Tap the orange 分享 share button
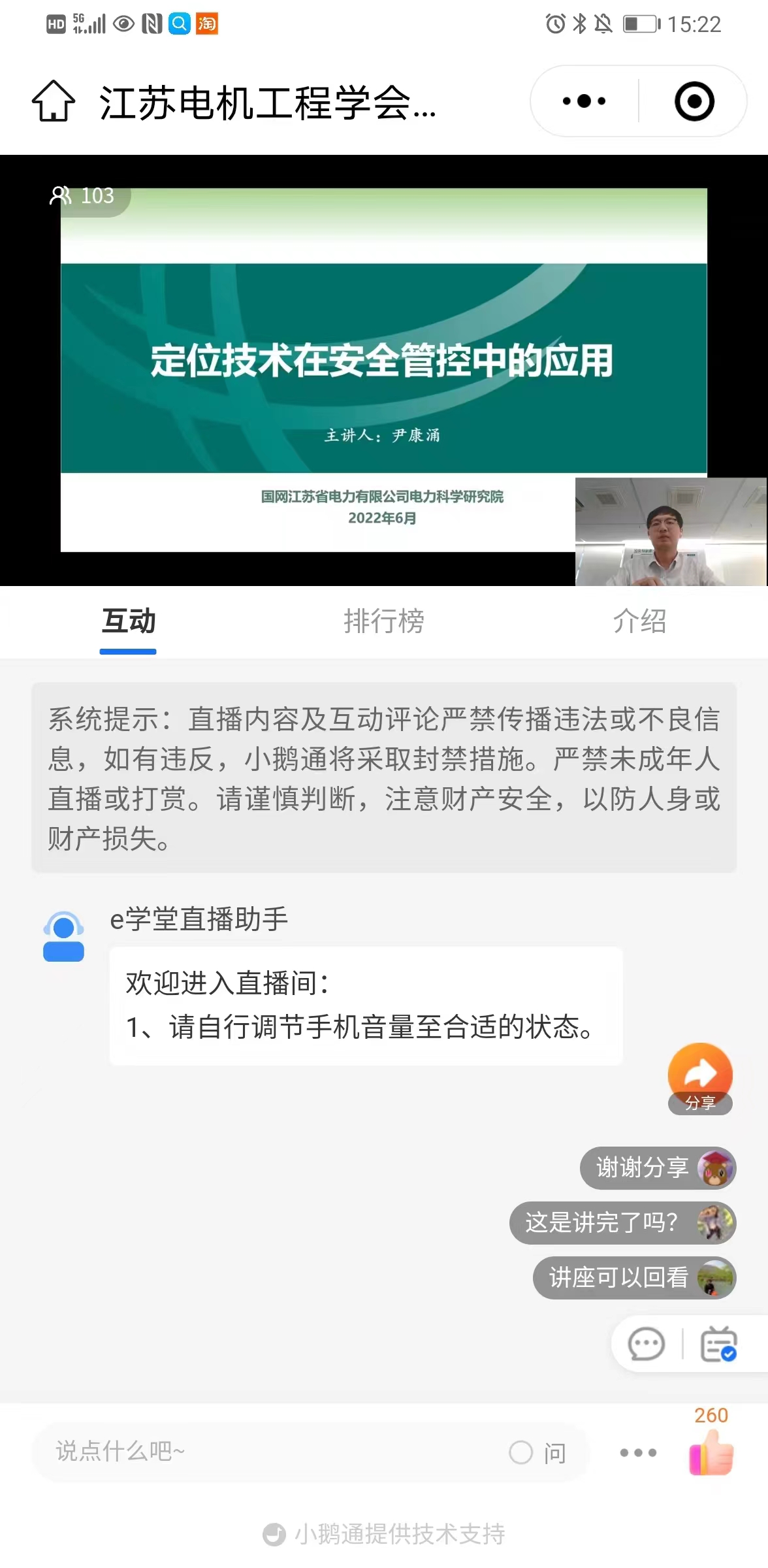This screenshot has height=1568, width=768. [x=700, y=1078]
